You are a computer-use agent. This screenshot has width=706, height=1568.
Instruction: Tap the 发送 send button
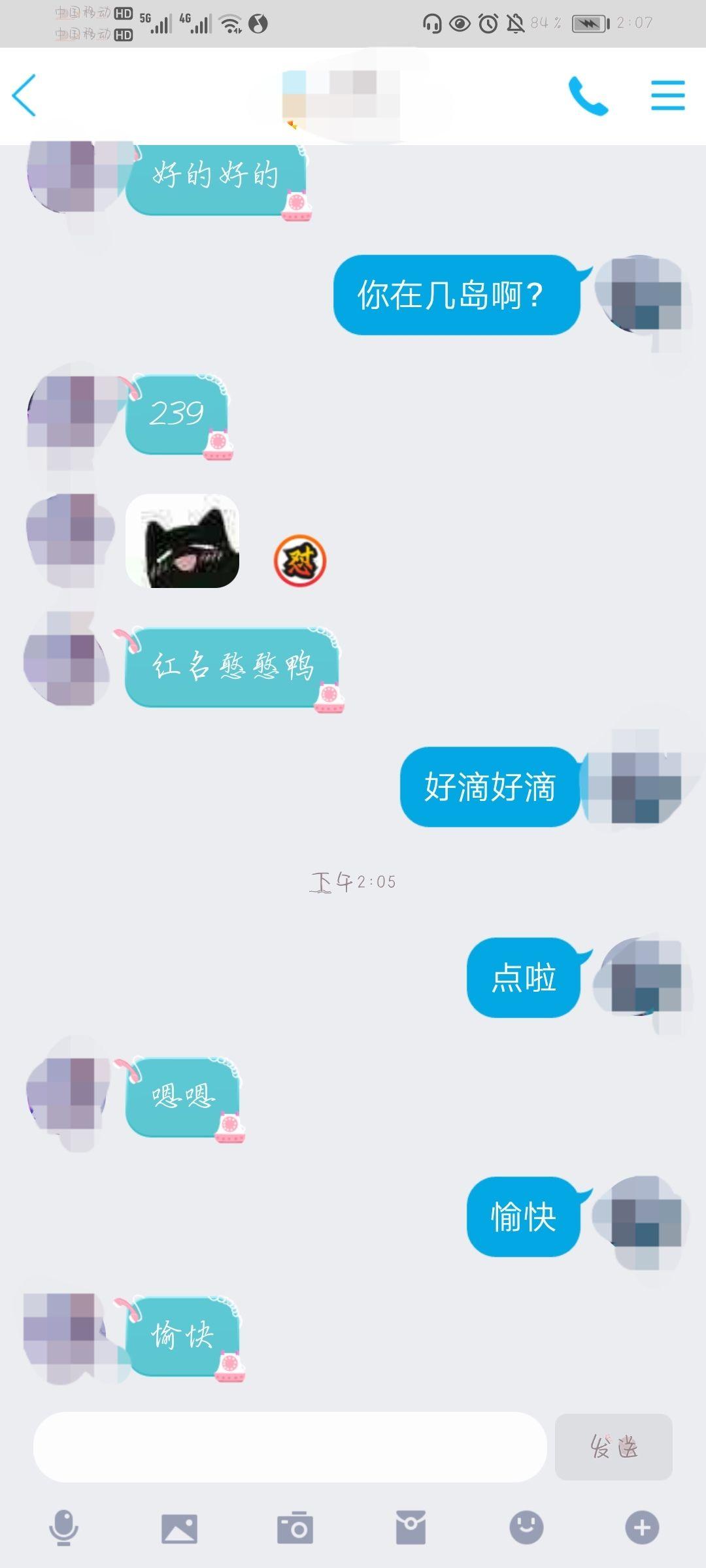(x=613, y=1446)
